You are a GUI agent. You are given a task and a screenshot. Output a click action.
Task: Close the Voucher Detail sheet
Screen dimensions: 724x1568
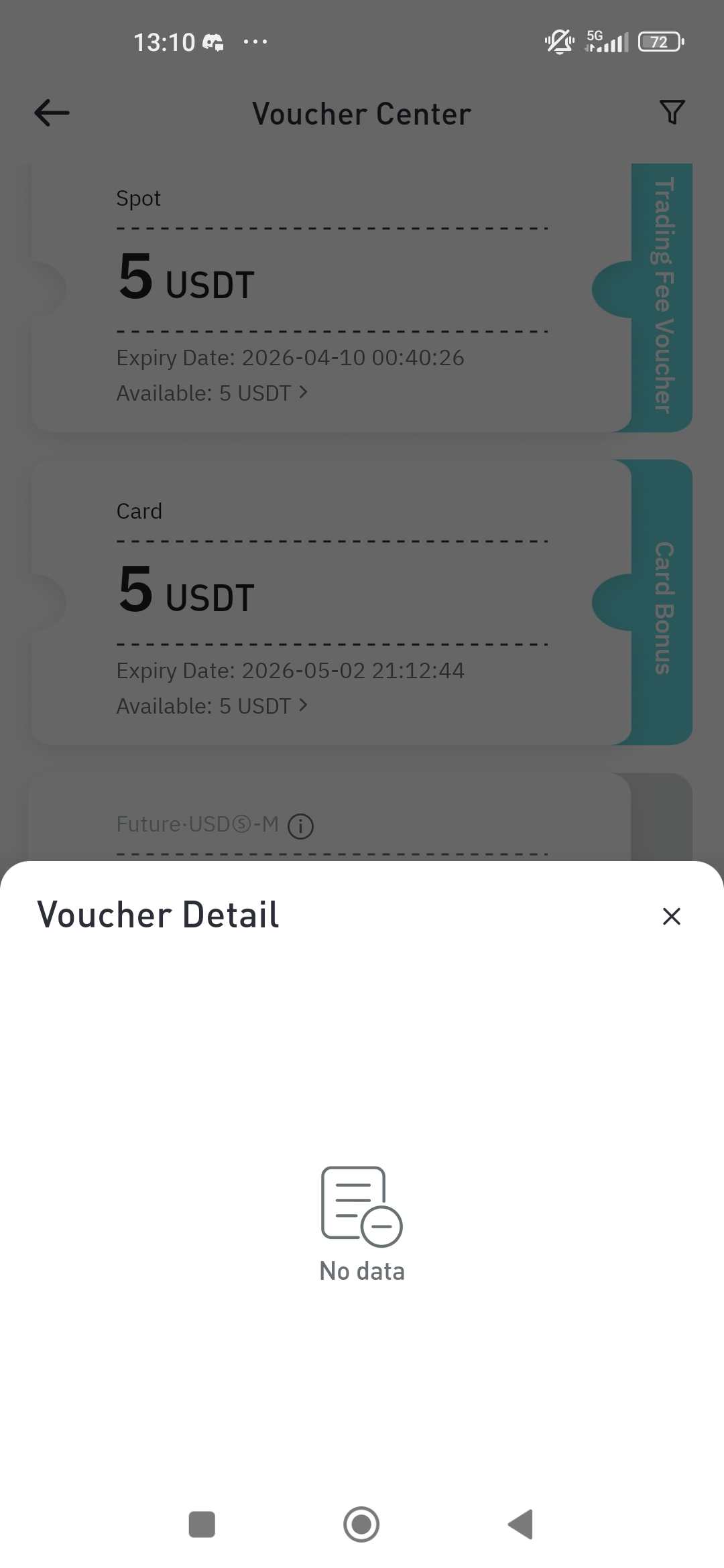[x=671, y=916]
